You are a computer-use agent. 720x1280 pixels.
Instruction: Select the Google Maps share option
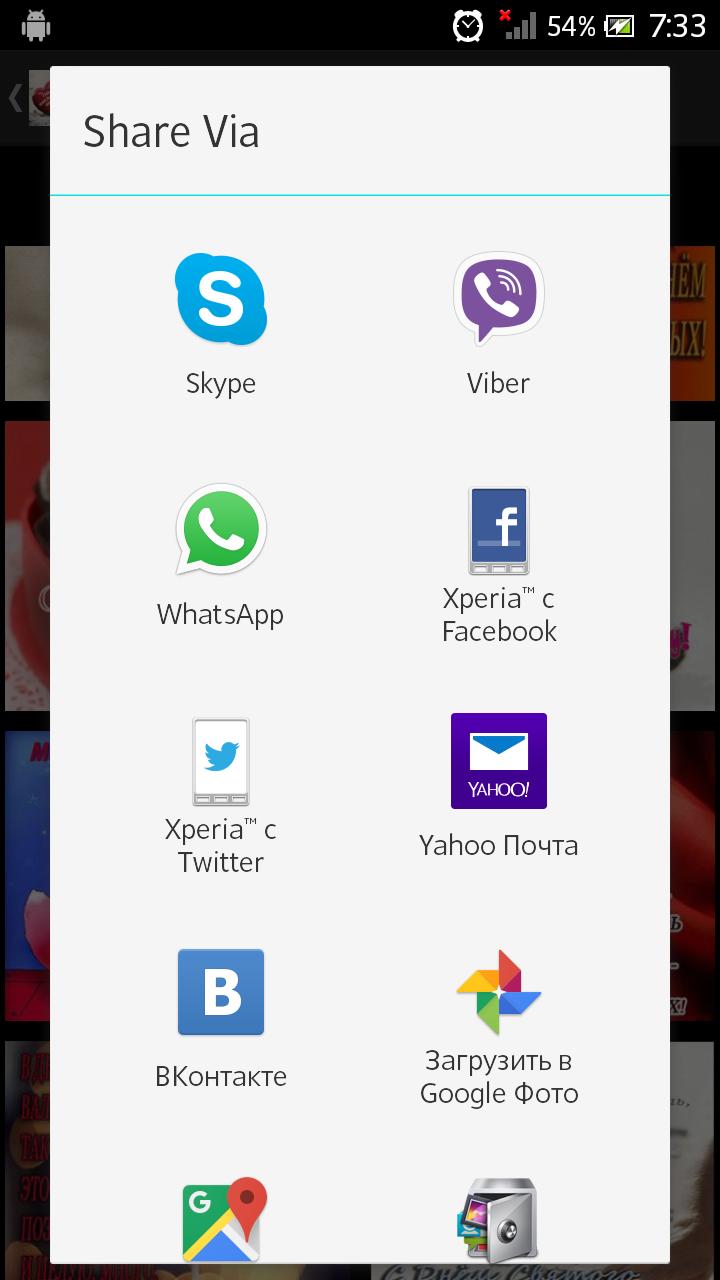(x=225, y=1220)
